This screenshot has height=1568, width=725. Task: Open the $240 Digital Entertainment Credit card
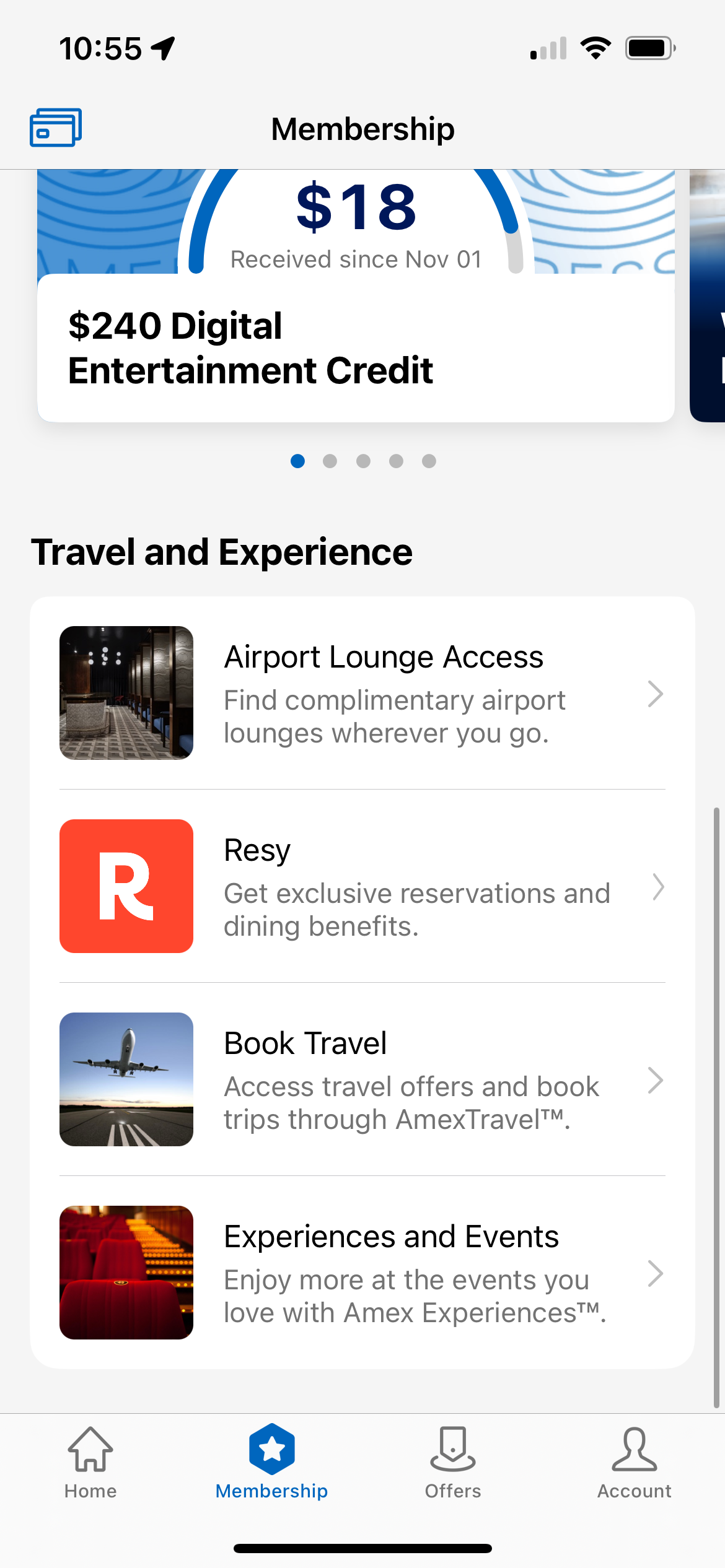point(356,347)
